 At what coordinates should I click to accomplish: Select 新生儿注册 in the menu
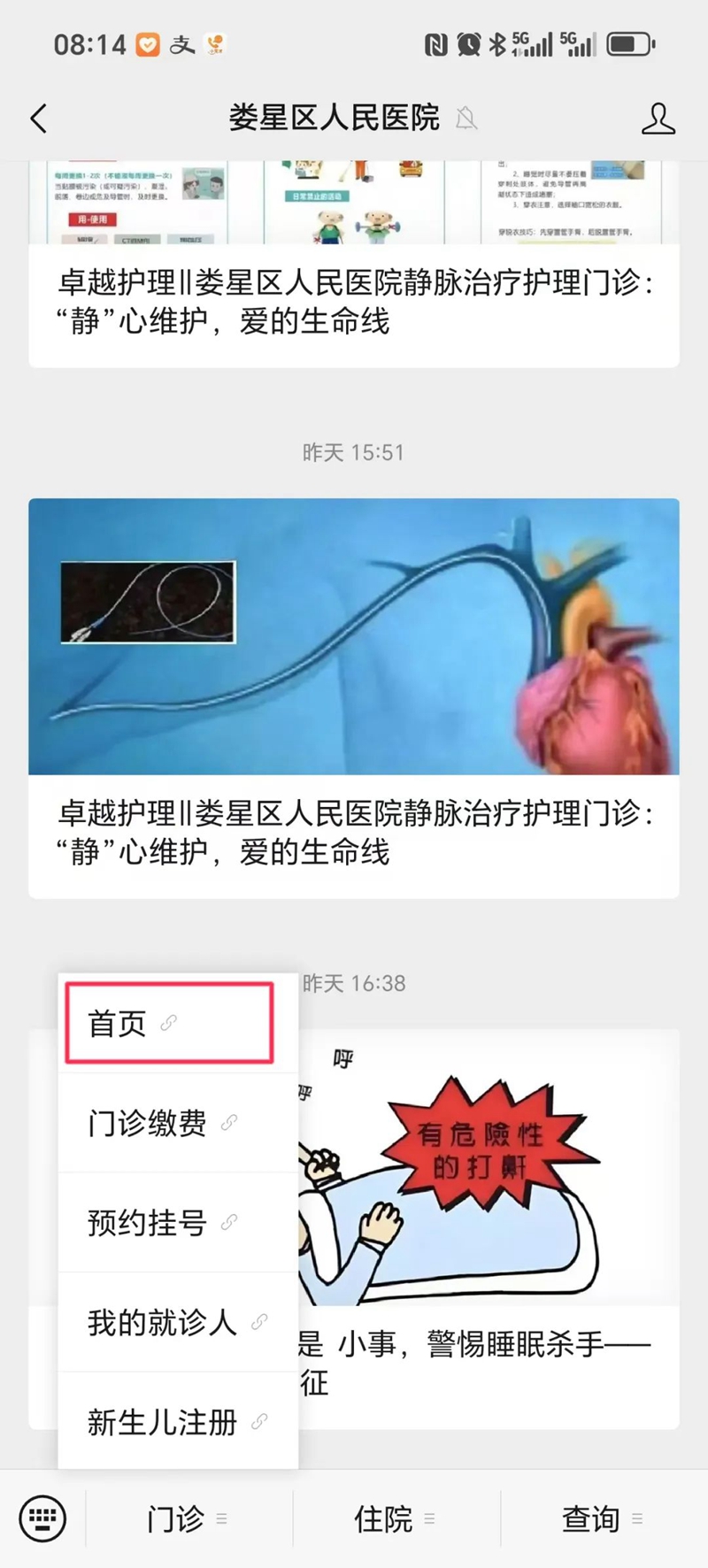(x=177, y=1422)
